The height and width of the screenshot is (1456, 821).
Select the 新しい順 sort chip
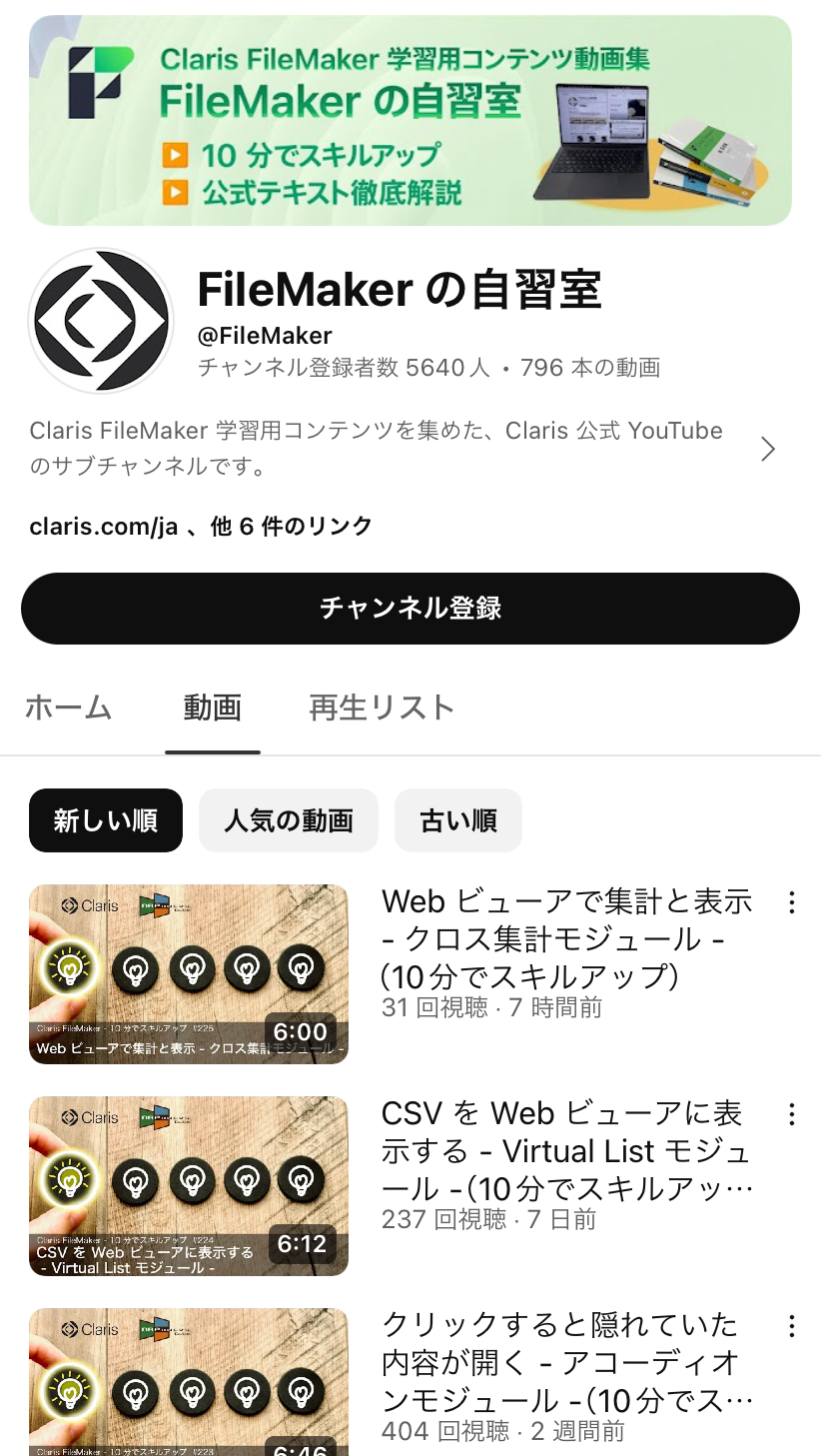pos(105,820)
